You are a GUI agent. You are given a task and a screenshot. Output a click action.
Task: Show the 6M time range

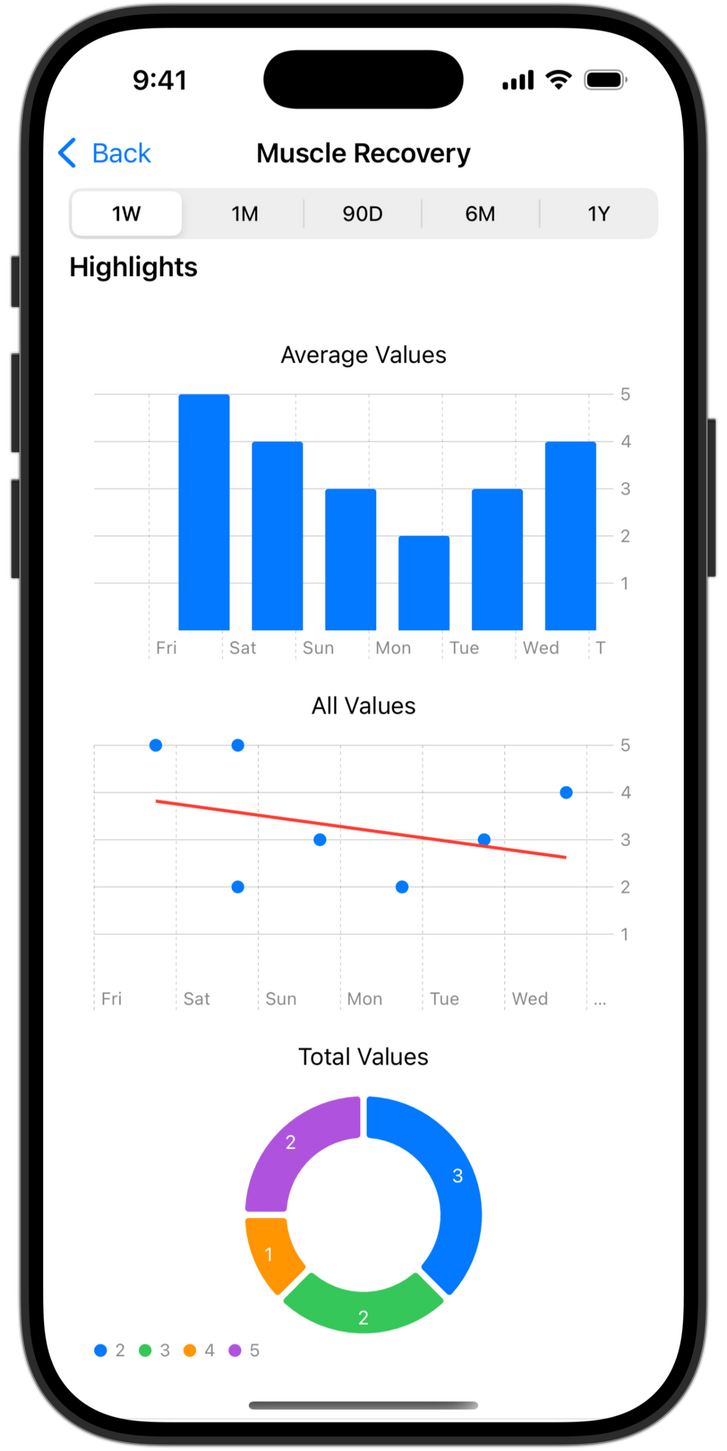point(480,214)
